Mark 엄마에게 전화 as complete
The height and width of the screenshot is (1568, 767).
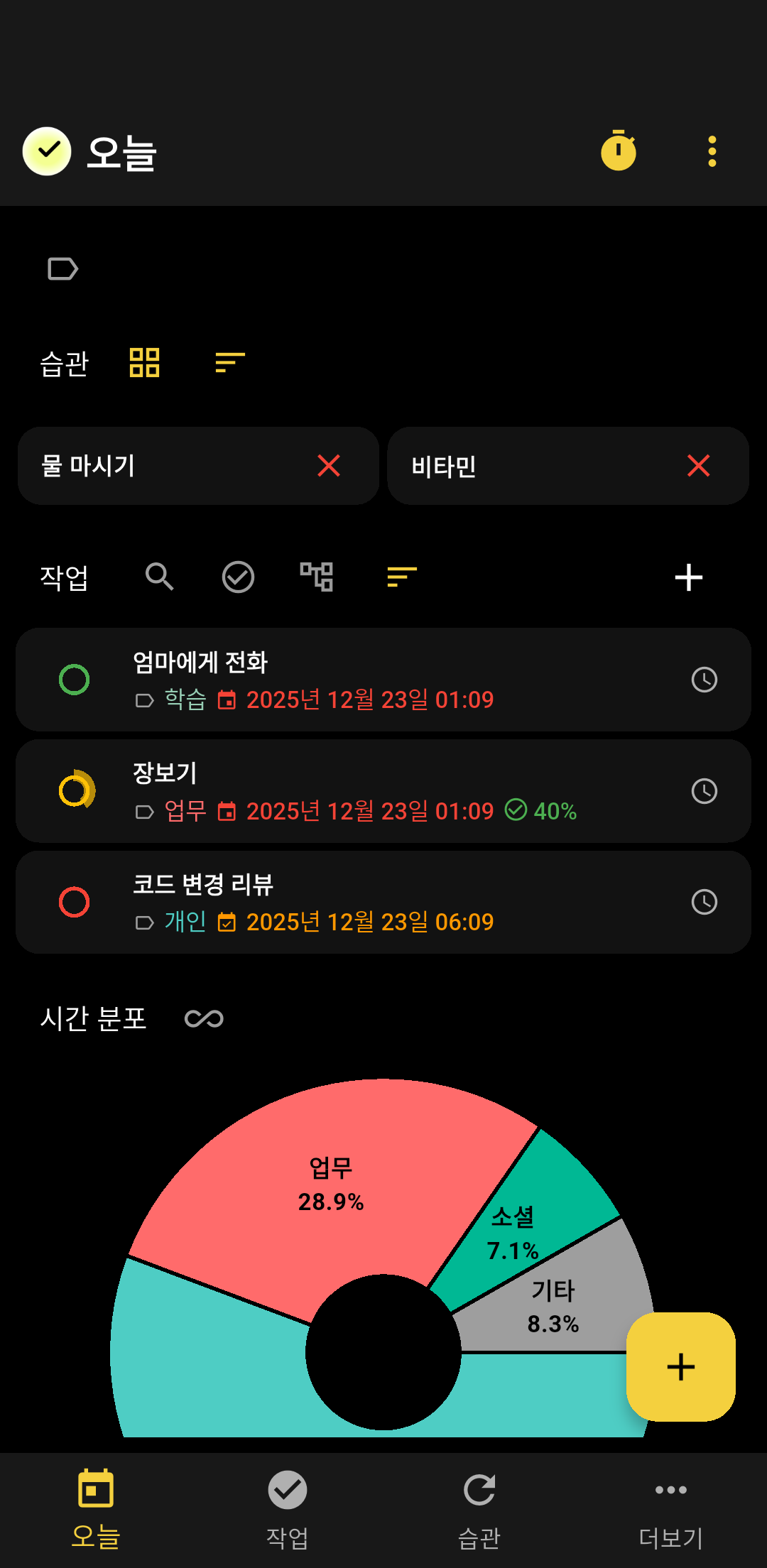[x=74, y=680]
